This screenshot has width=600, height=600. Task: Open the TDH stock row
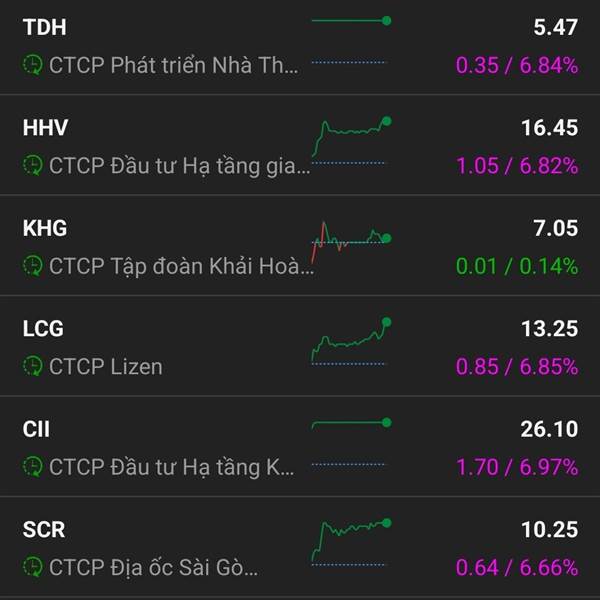[x=300, y=47]
